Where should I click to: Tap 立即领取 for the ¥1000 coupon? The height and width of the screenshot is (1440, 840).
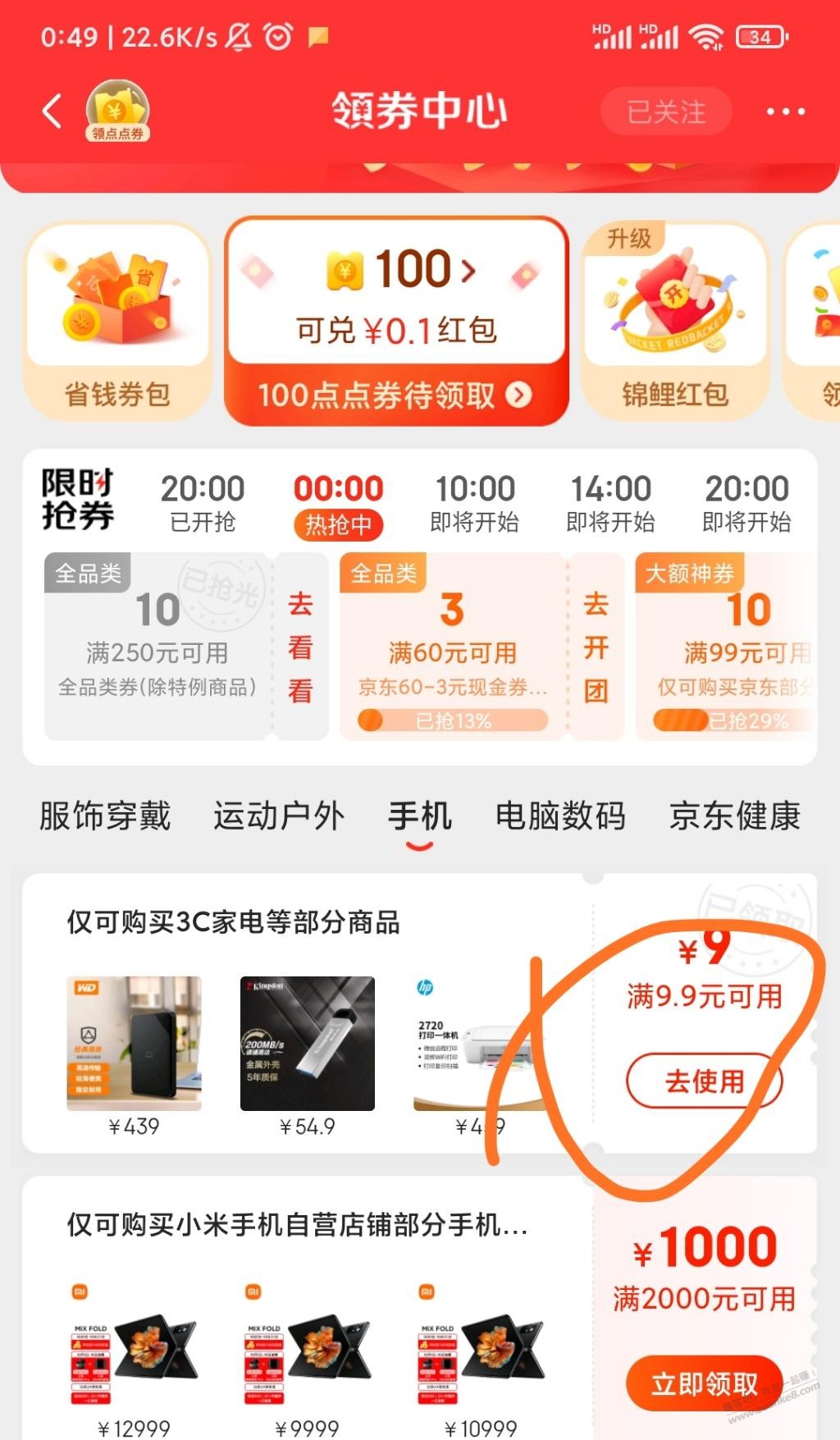click(704, 1383)
